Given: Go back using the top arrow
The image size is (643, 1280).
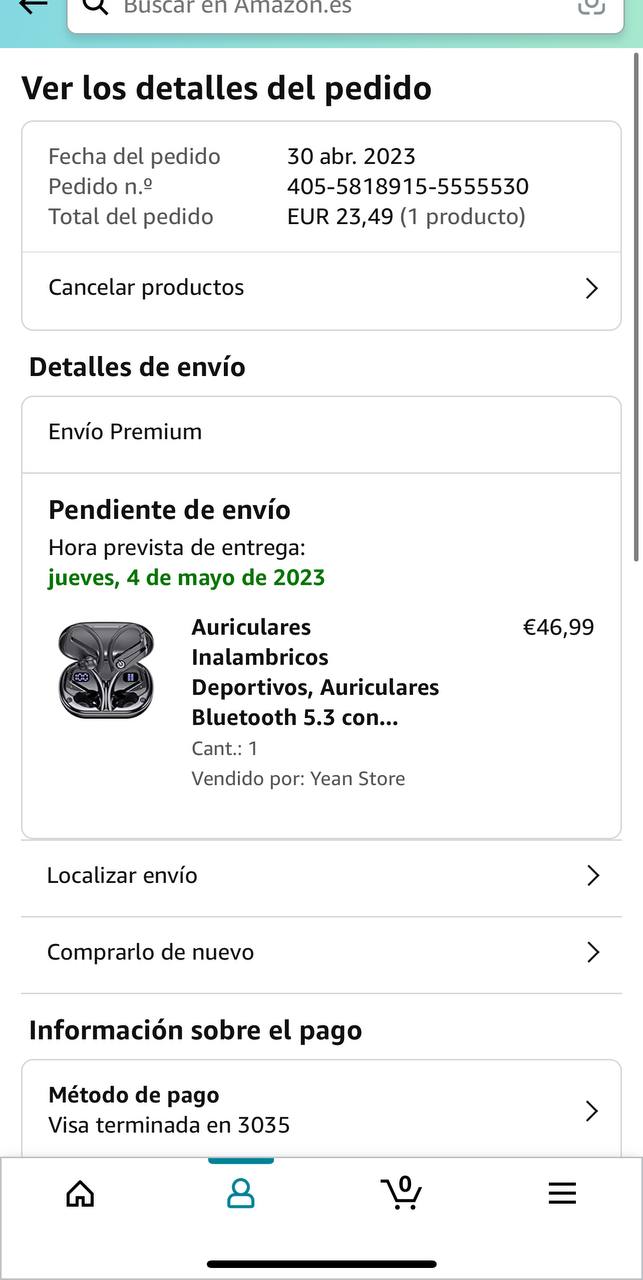Looking at the screenshot, I should (33, 6).
